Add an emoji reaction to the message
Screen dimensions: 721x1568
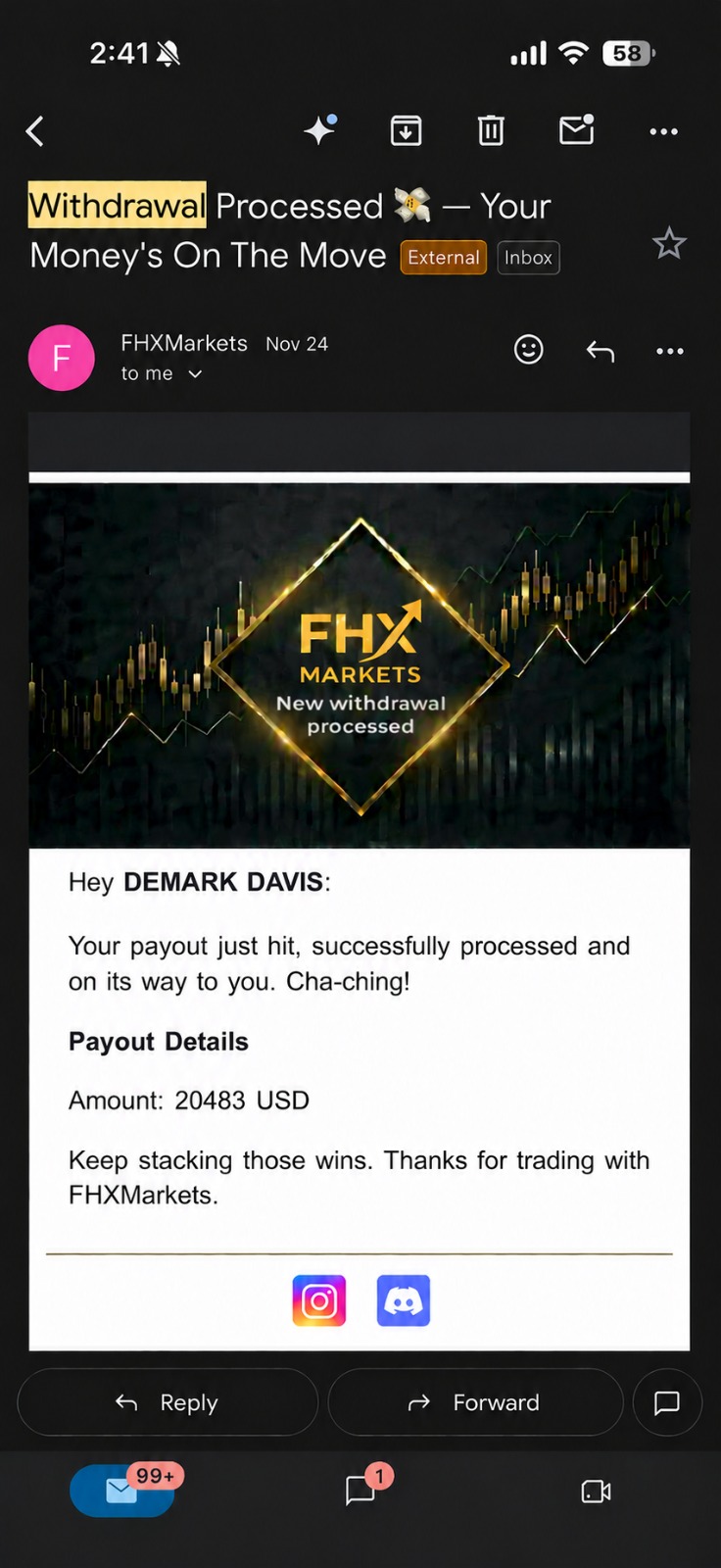point(529,350)
